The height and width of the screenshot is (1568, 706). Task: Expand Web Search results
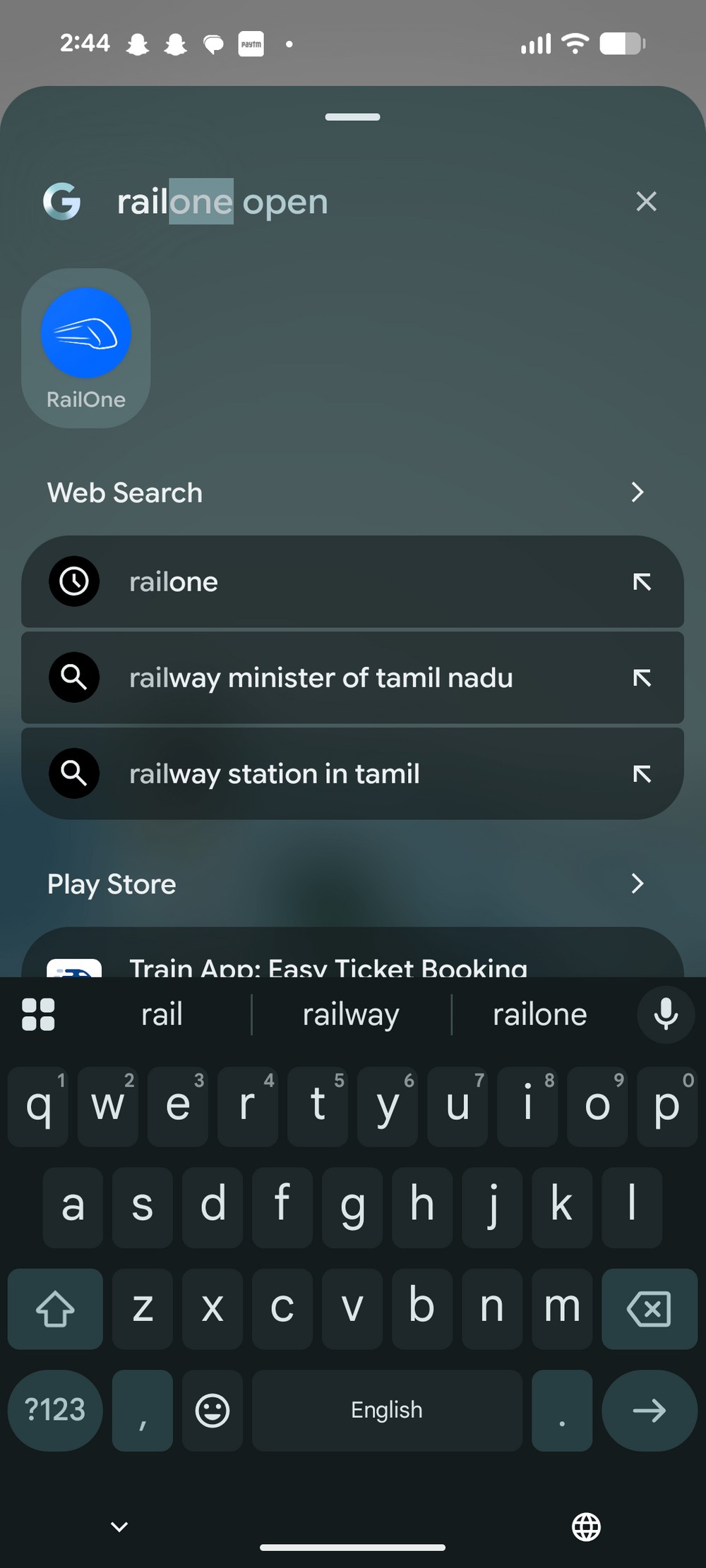click(x=637, y=492)
